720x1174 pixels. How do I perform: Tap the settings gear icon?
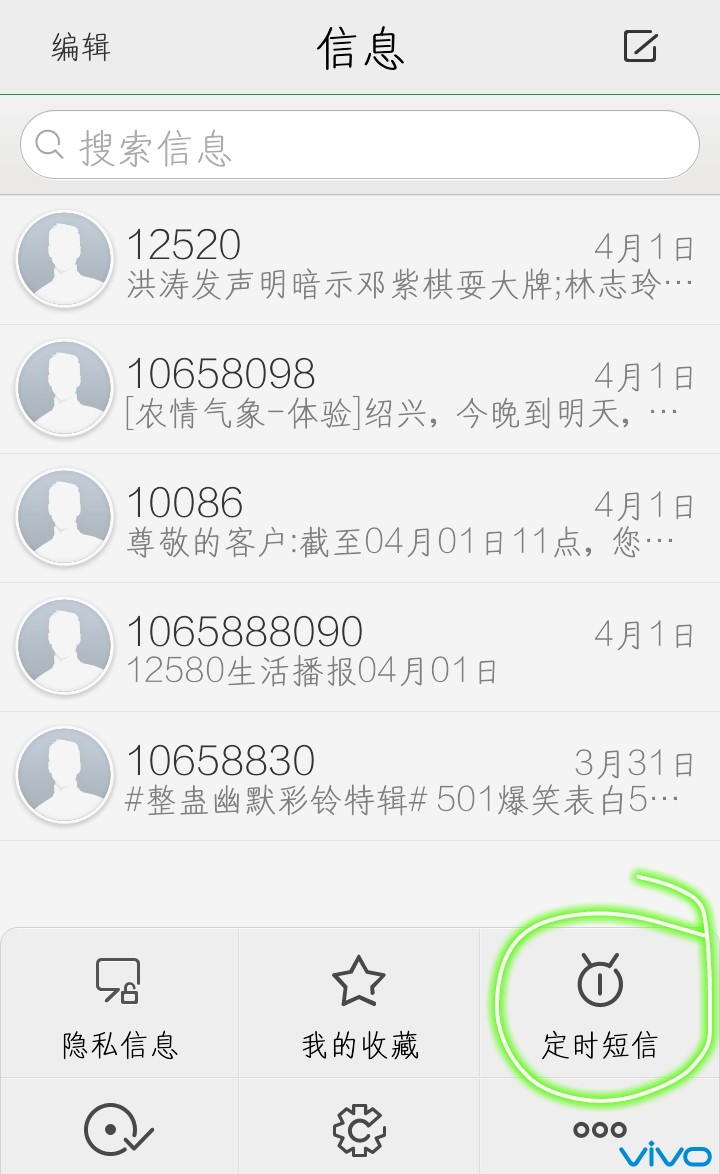[358, 1128]
